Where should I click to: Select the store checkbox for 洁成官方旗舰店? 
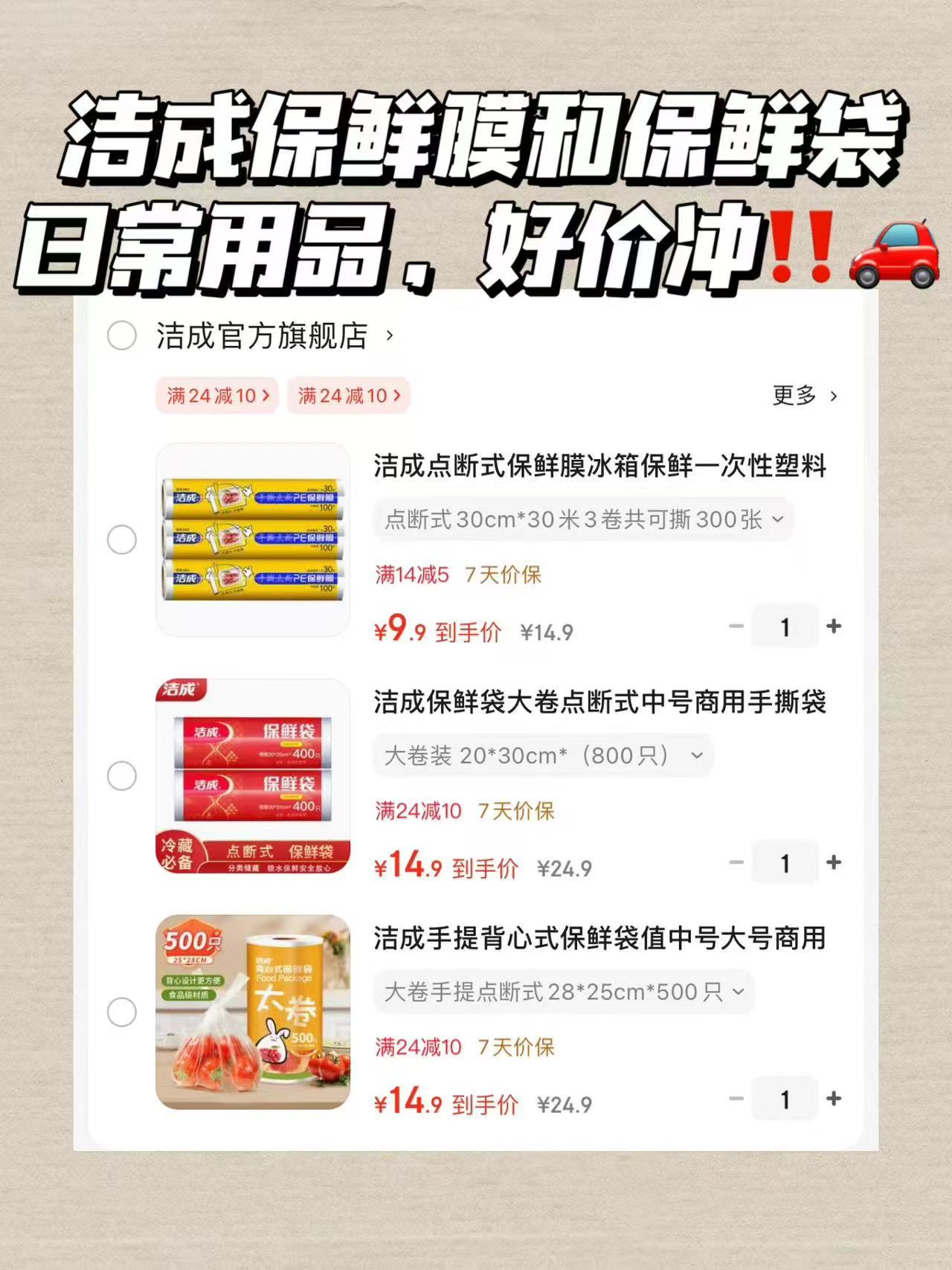tap(122, 335)
